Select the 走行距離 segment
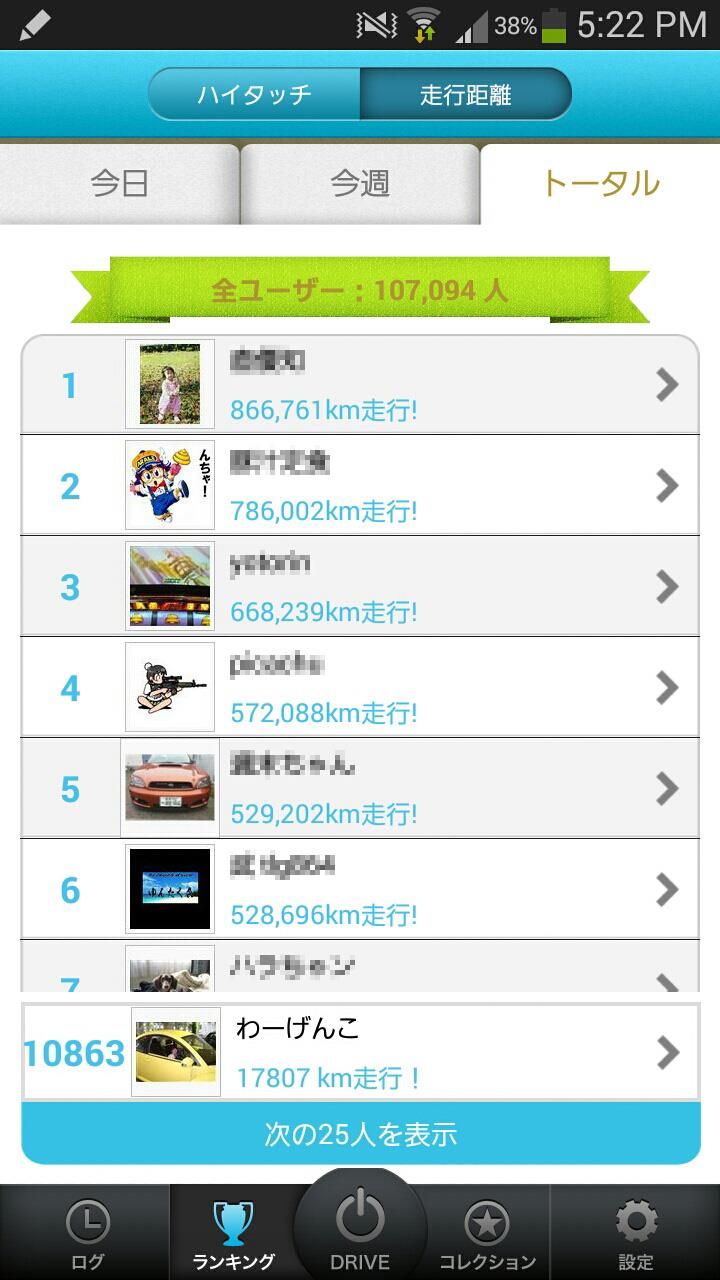The height and width of the screenshot is (1280, 720). pyautogui.click(x=466, y=95)
